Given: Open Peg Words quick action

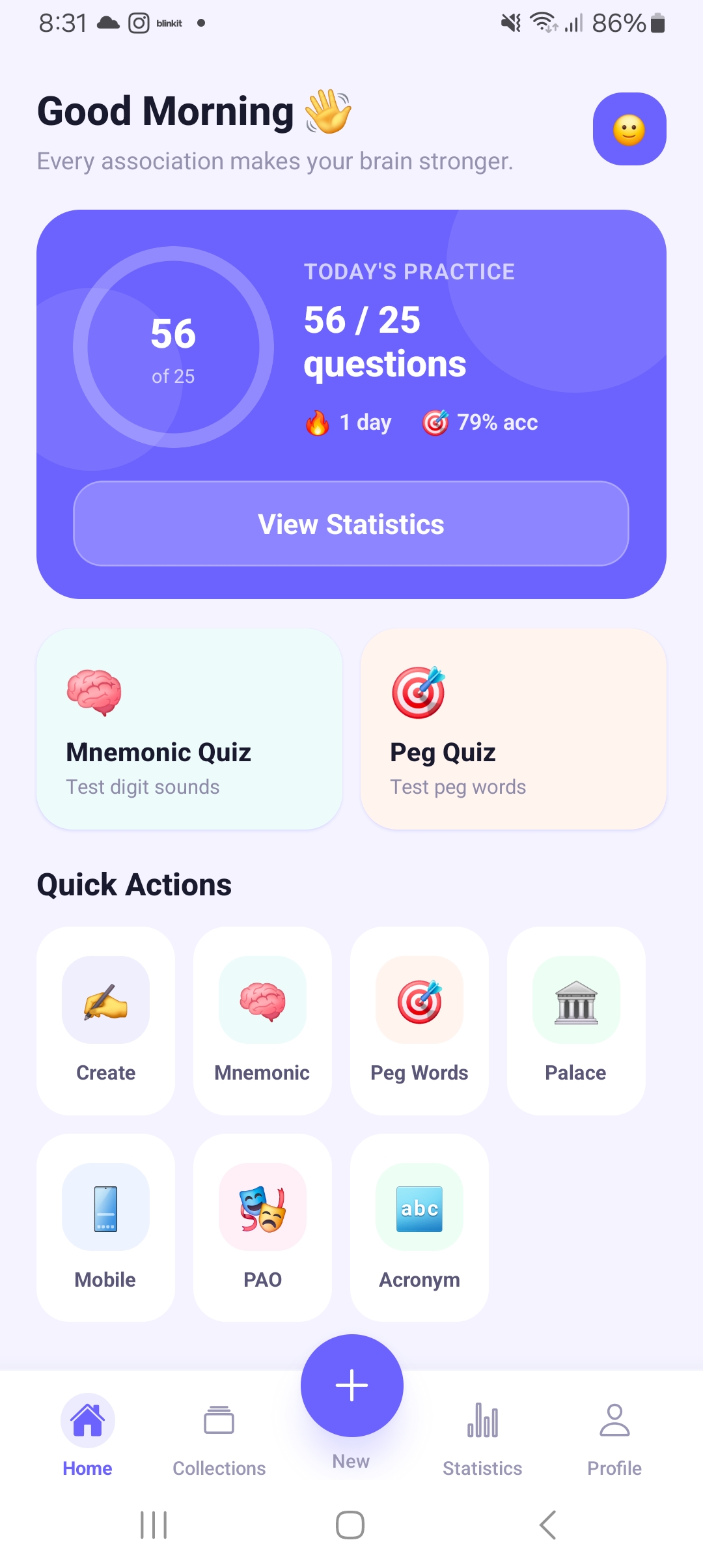Looking at the screenshot, I should (x=419, y=1021).
